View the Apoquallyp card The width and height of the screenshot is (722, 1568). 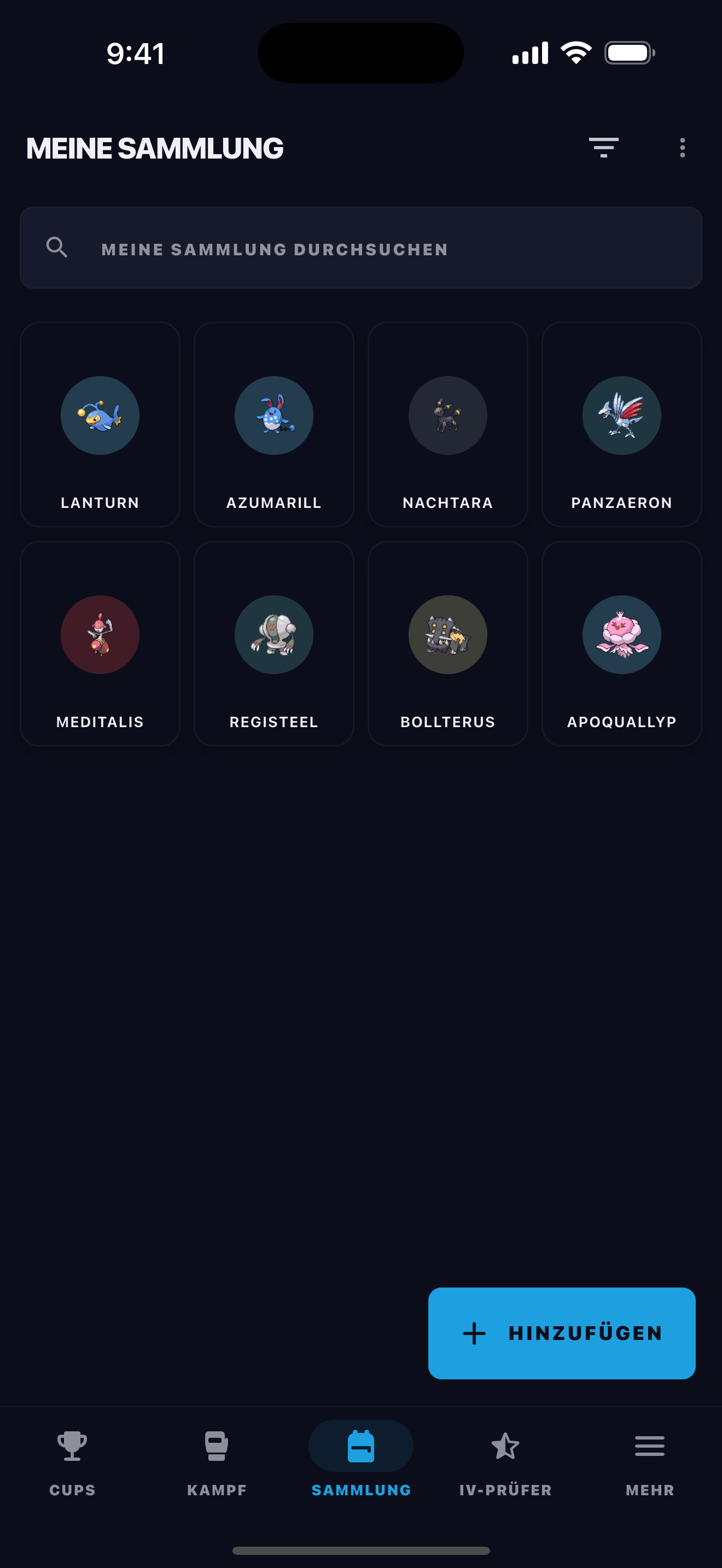tap(621, 643)
